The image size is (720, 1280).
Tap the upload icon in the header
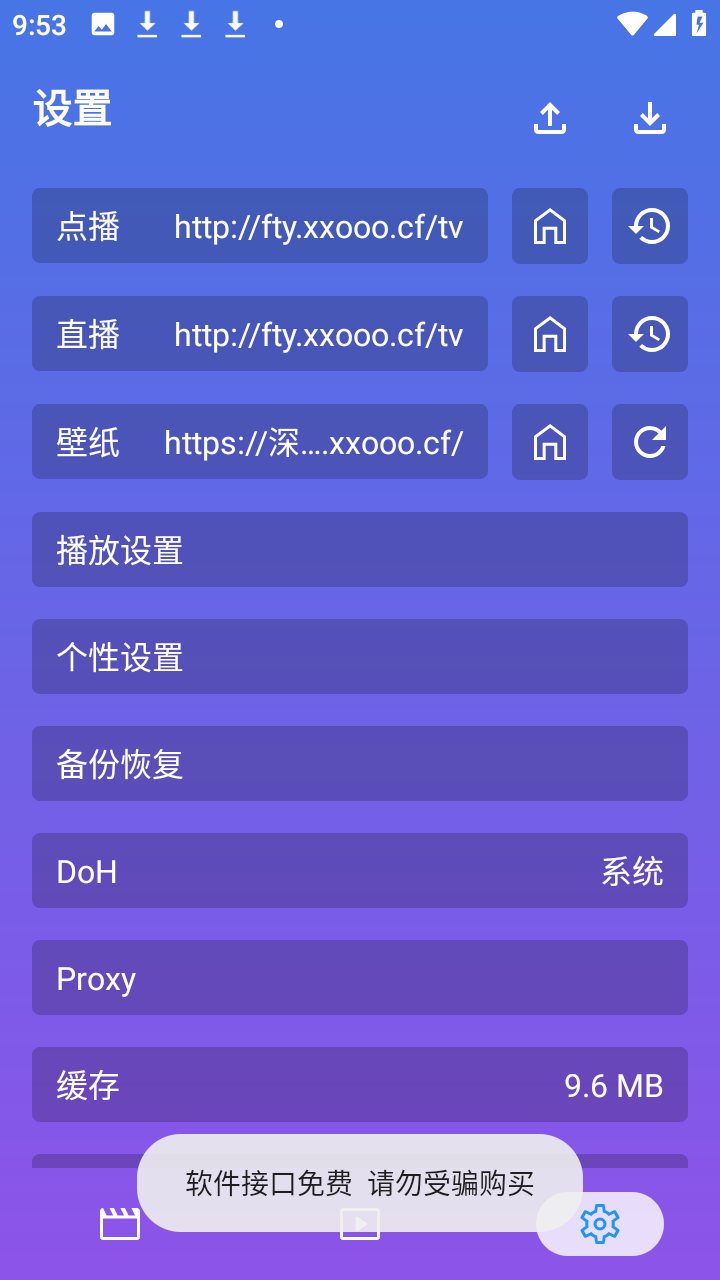pos(550,118)
